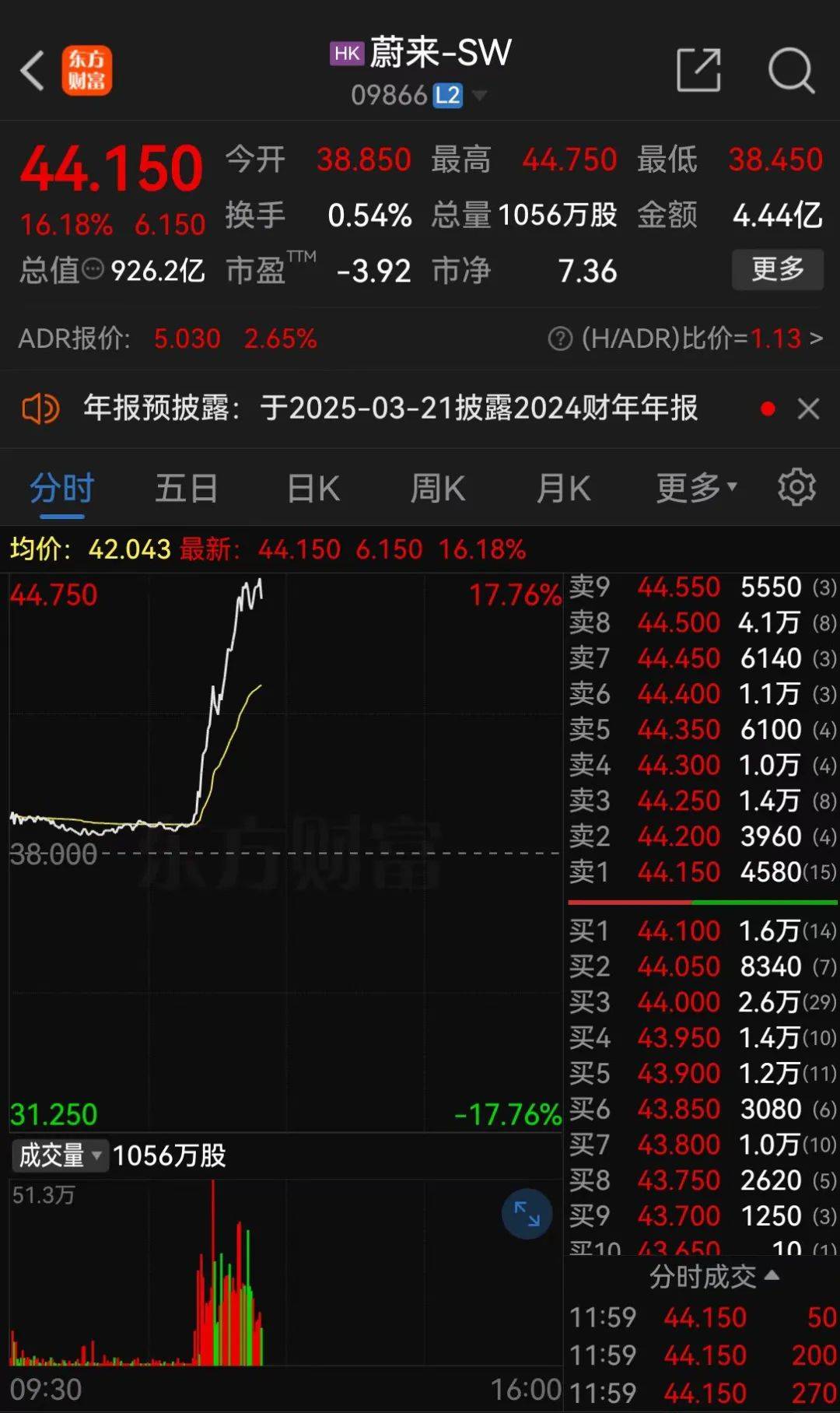The width and height of the screenshot is (840, 1413).
Task: Switch to the 周K chart tab
Action: 438,489
